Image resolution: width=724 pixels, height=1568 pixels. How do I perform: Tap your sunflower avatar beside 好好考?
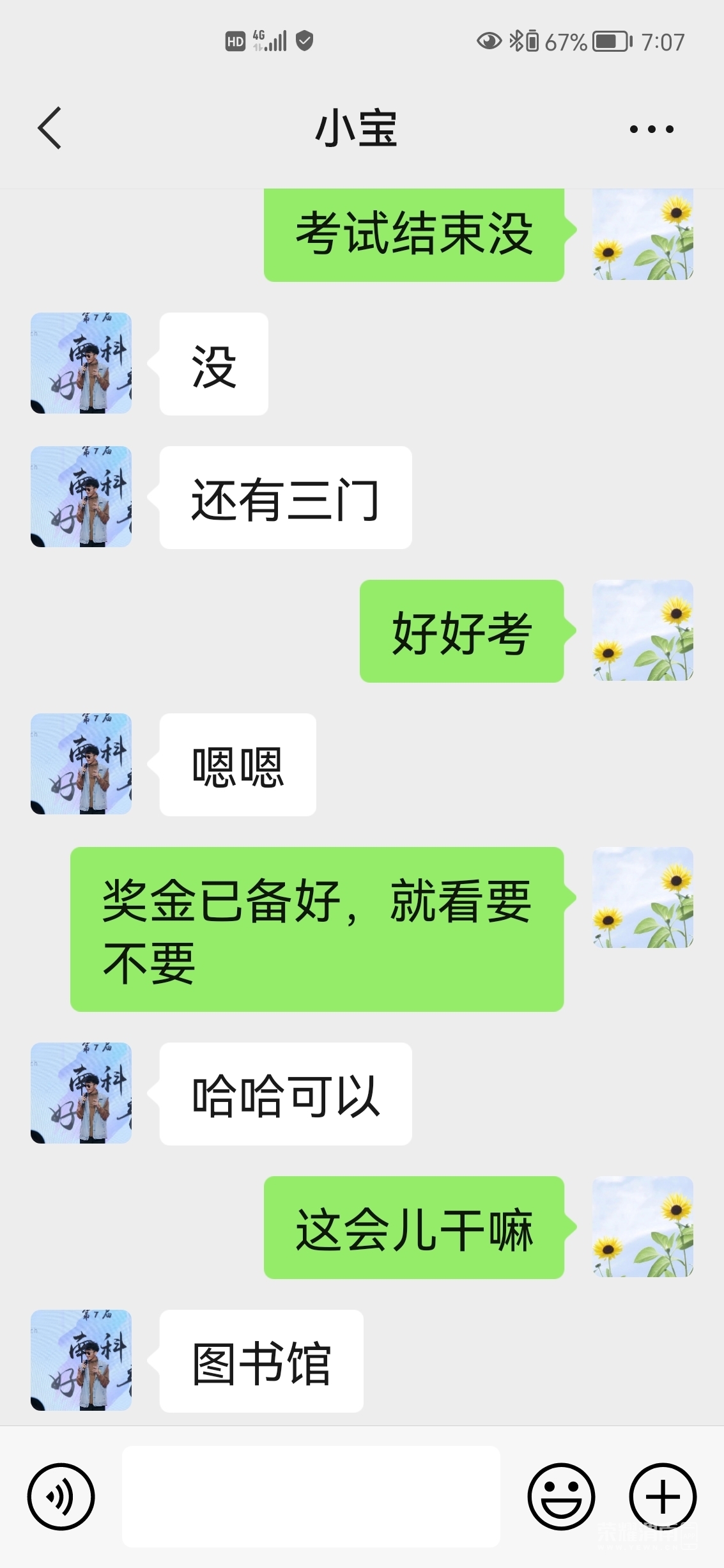pos(642,630)
